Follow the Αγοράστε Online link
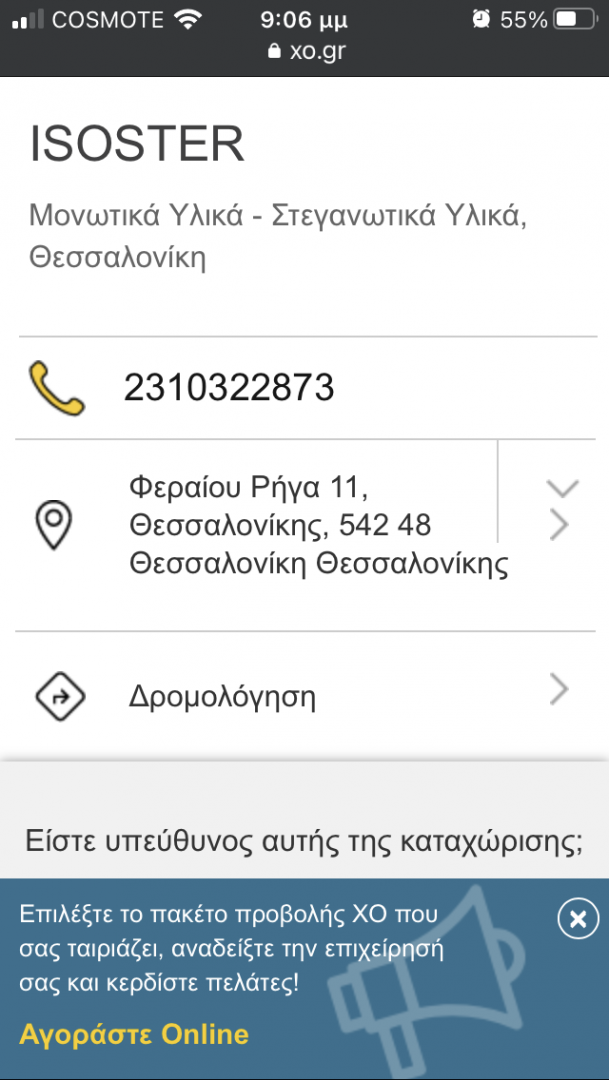The image size is (609, 1080). point(134,1034)
